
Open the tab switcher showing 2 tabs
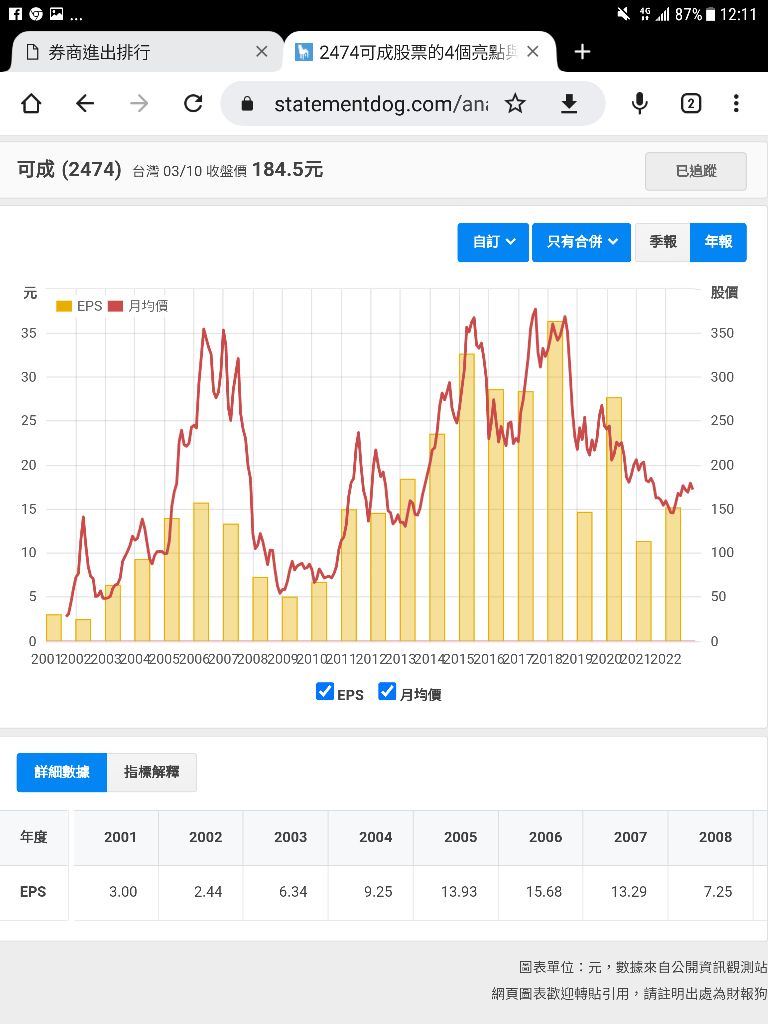(x=691, y=103)
